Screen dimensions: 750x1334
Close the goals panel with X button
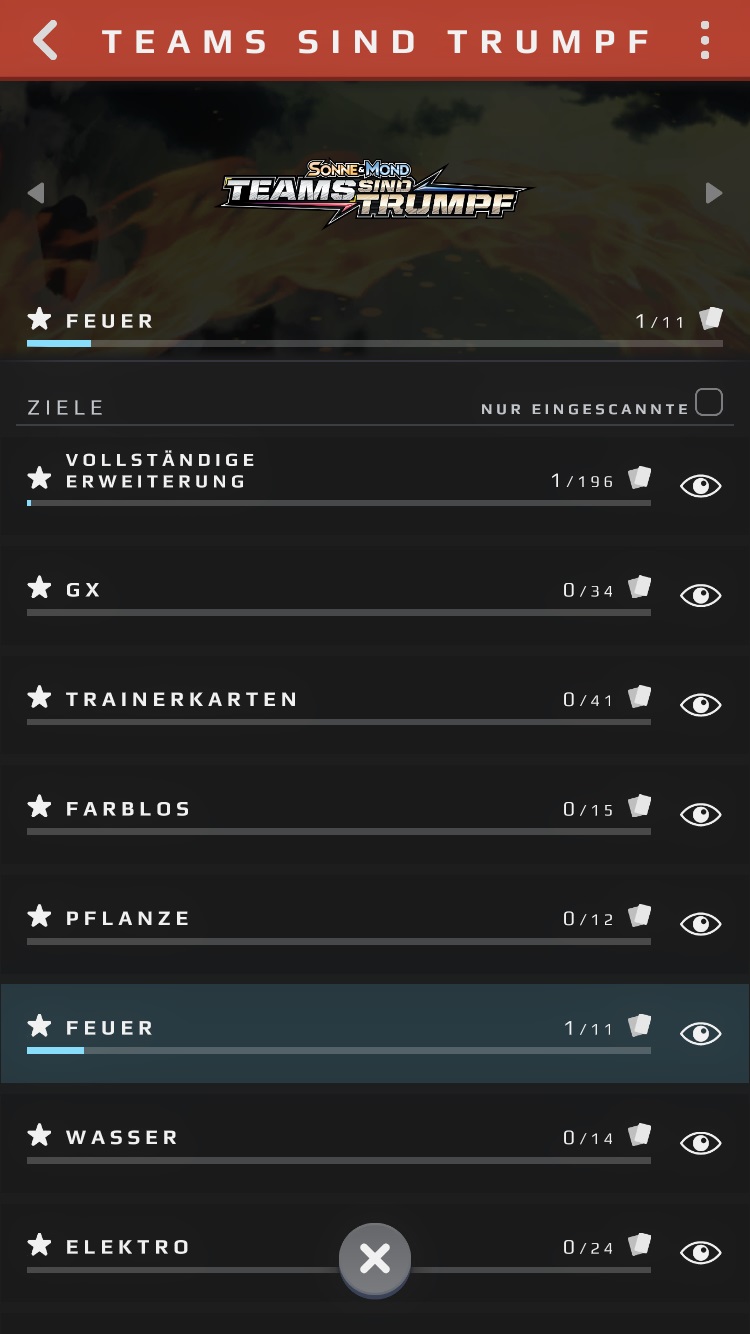[375, 1259]
